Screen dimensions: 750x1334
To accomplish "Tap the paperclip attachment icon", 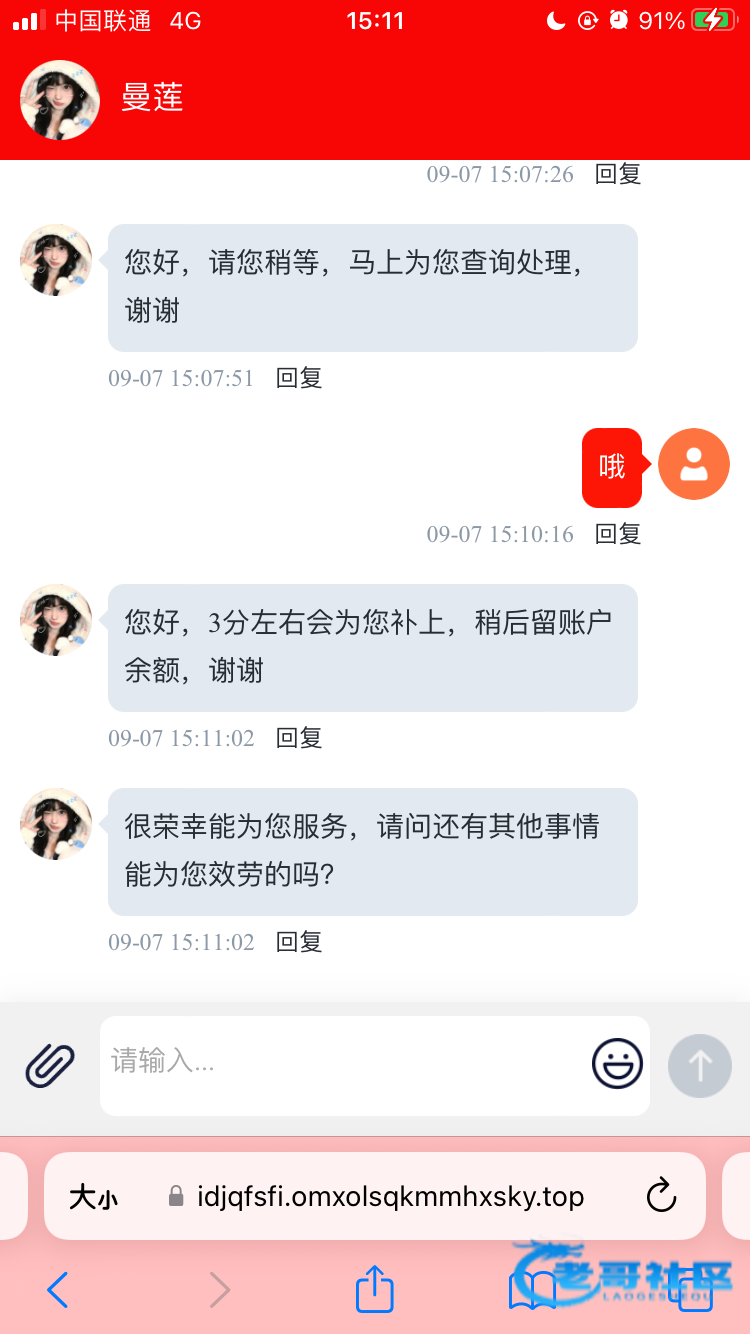I will (x=50, y=1065).
